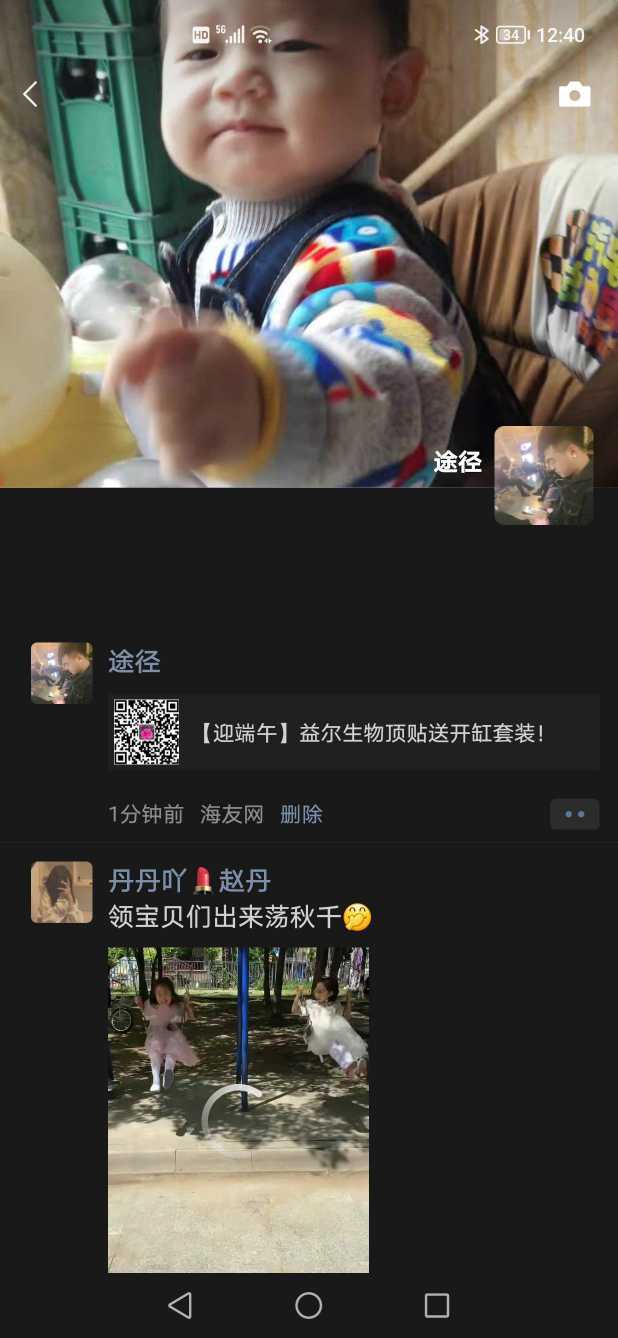Open 途径's small avatar beside the post
Image resolution: width=618 pixels, height=1338 pixels.
tap(62, 673)
